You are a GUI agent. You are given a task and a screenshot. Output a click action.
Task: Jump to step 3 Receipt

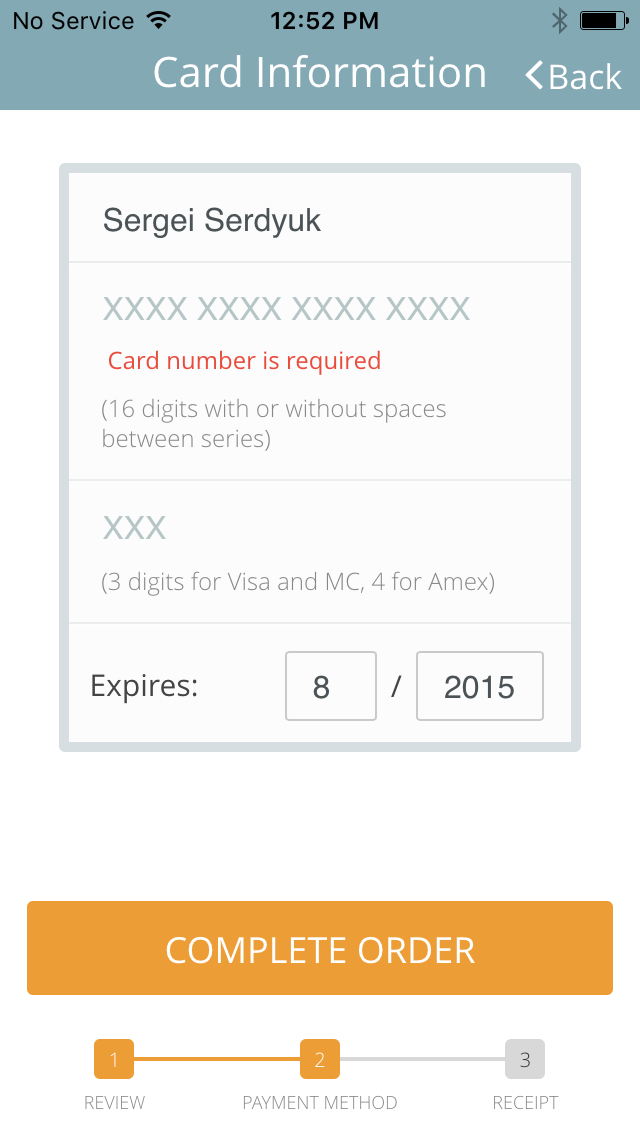525,1059
